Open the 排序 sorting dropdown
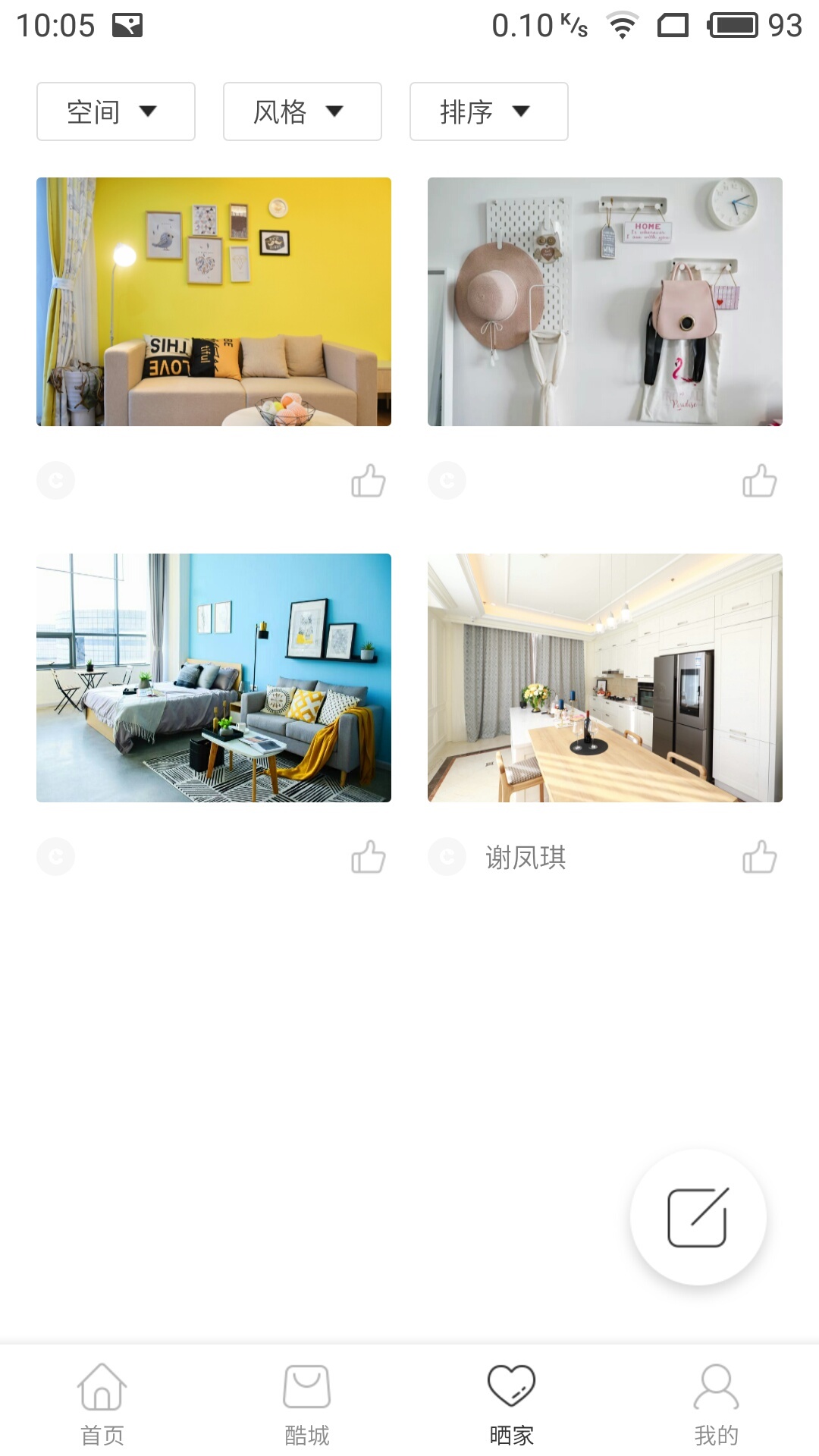 [x=488, y=111]
